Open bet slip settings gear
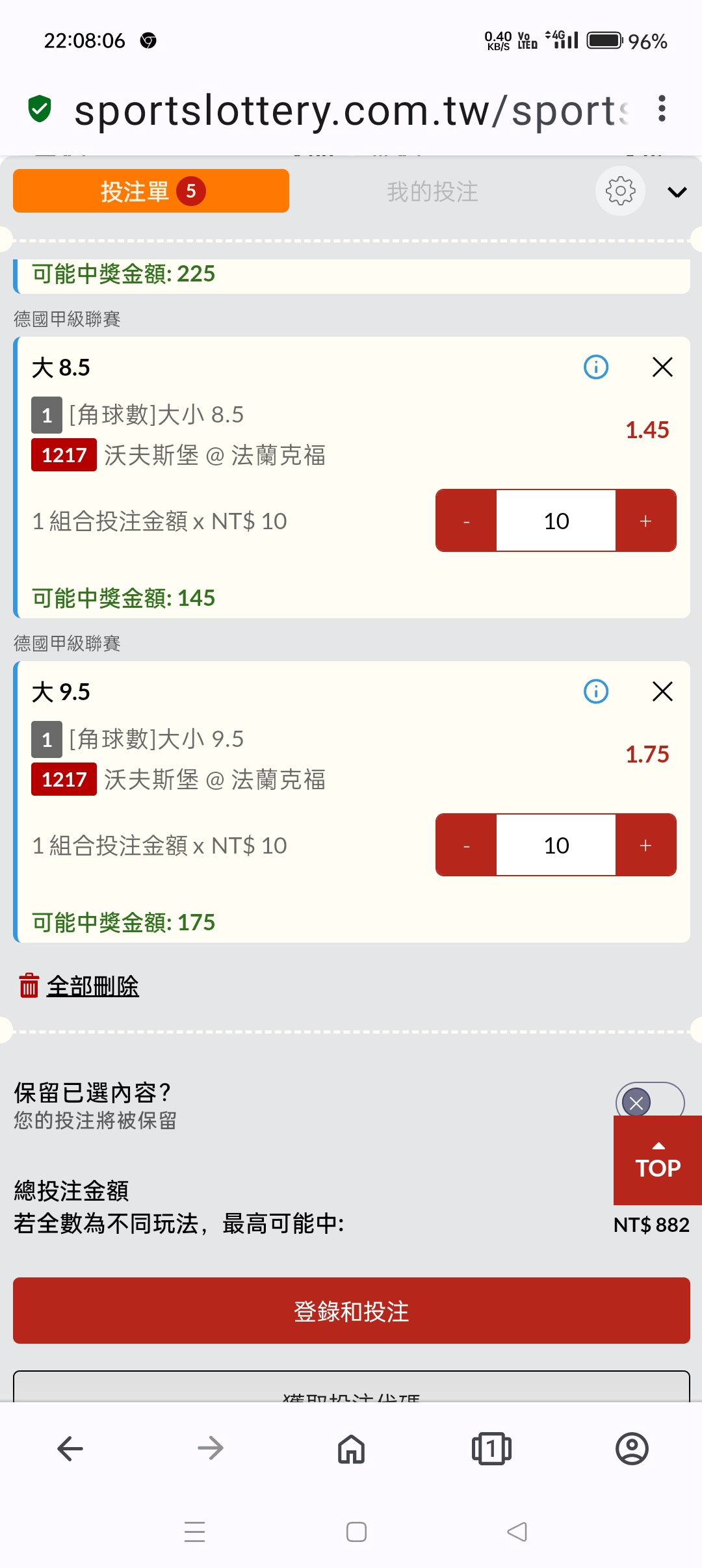The width and height of the screenshot is (702, 1568). (621, 191)
